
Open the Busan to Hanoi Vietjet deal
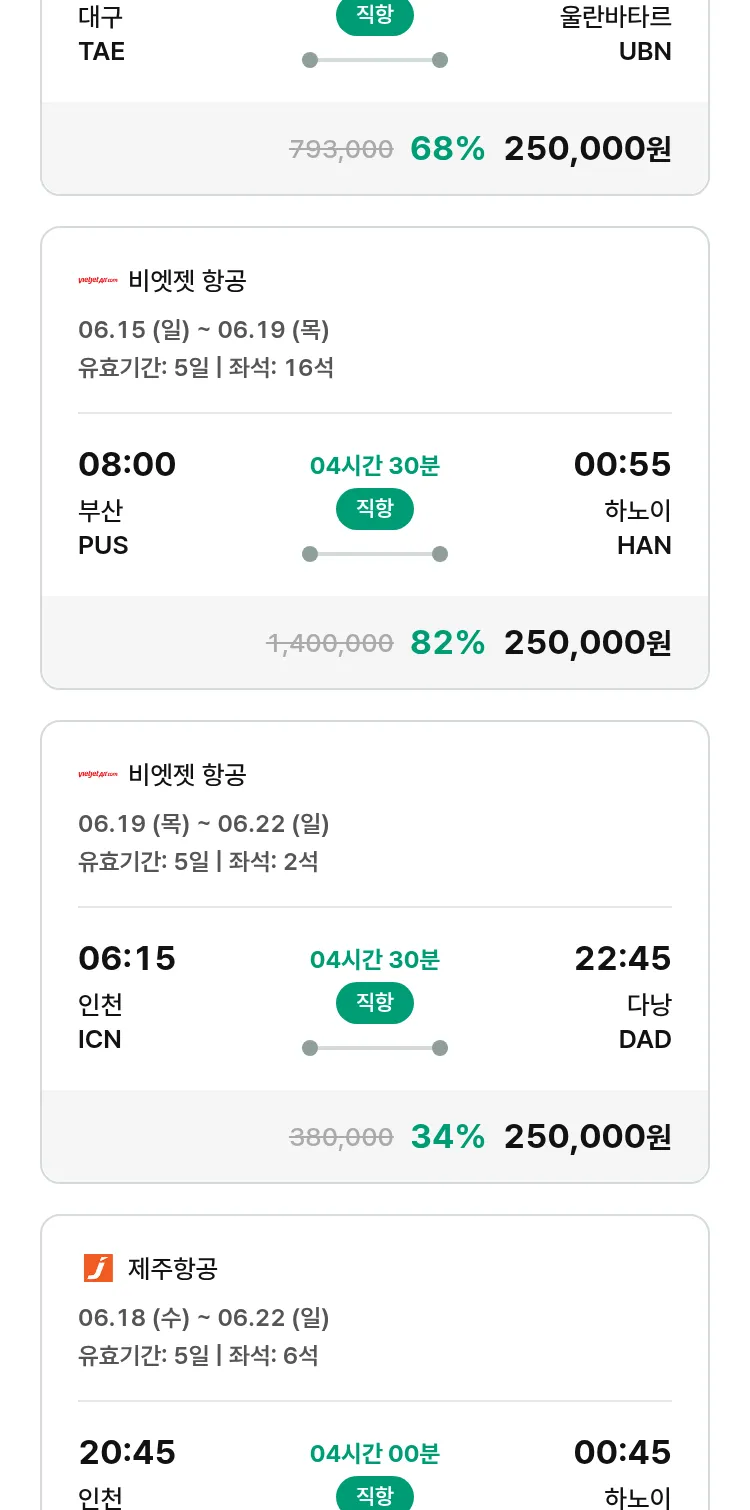click(375, 458)
